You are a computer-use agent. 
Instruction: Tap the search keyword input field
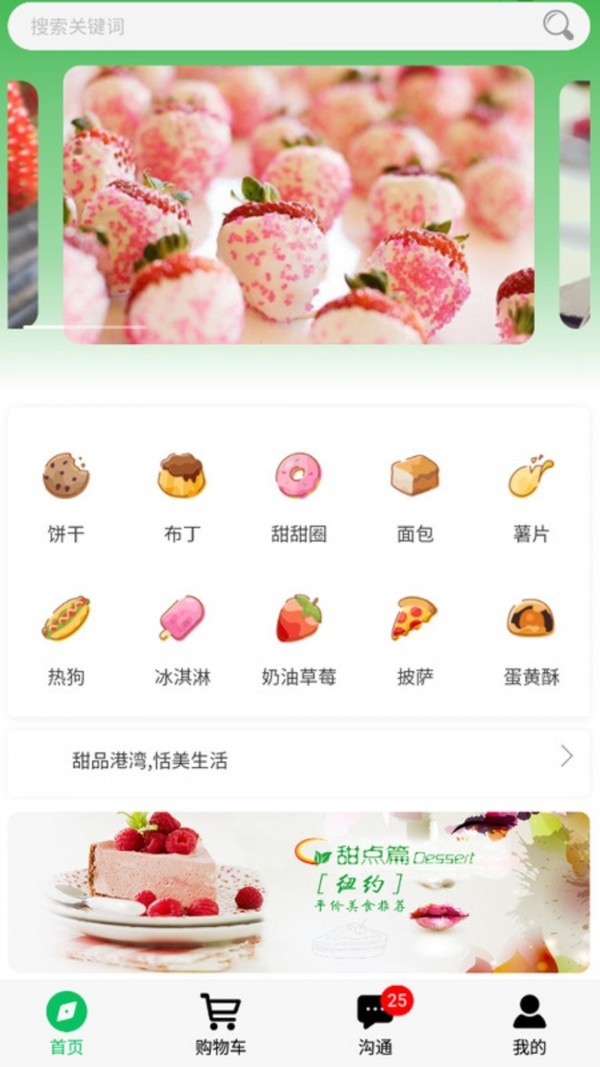tap(270, 26)
